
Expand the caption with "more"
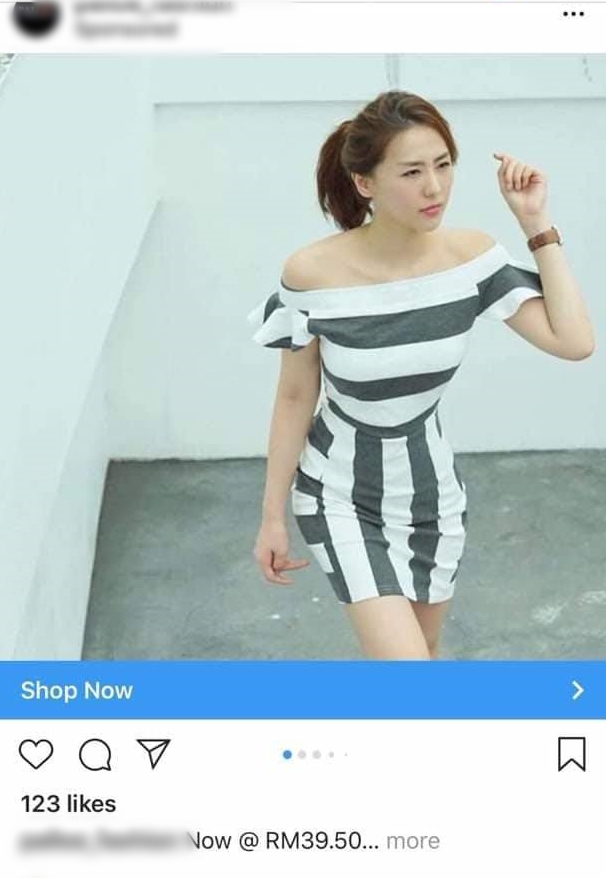[413, 841]
